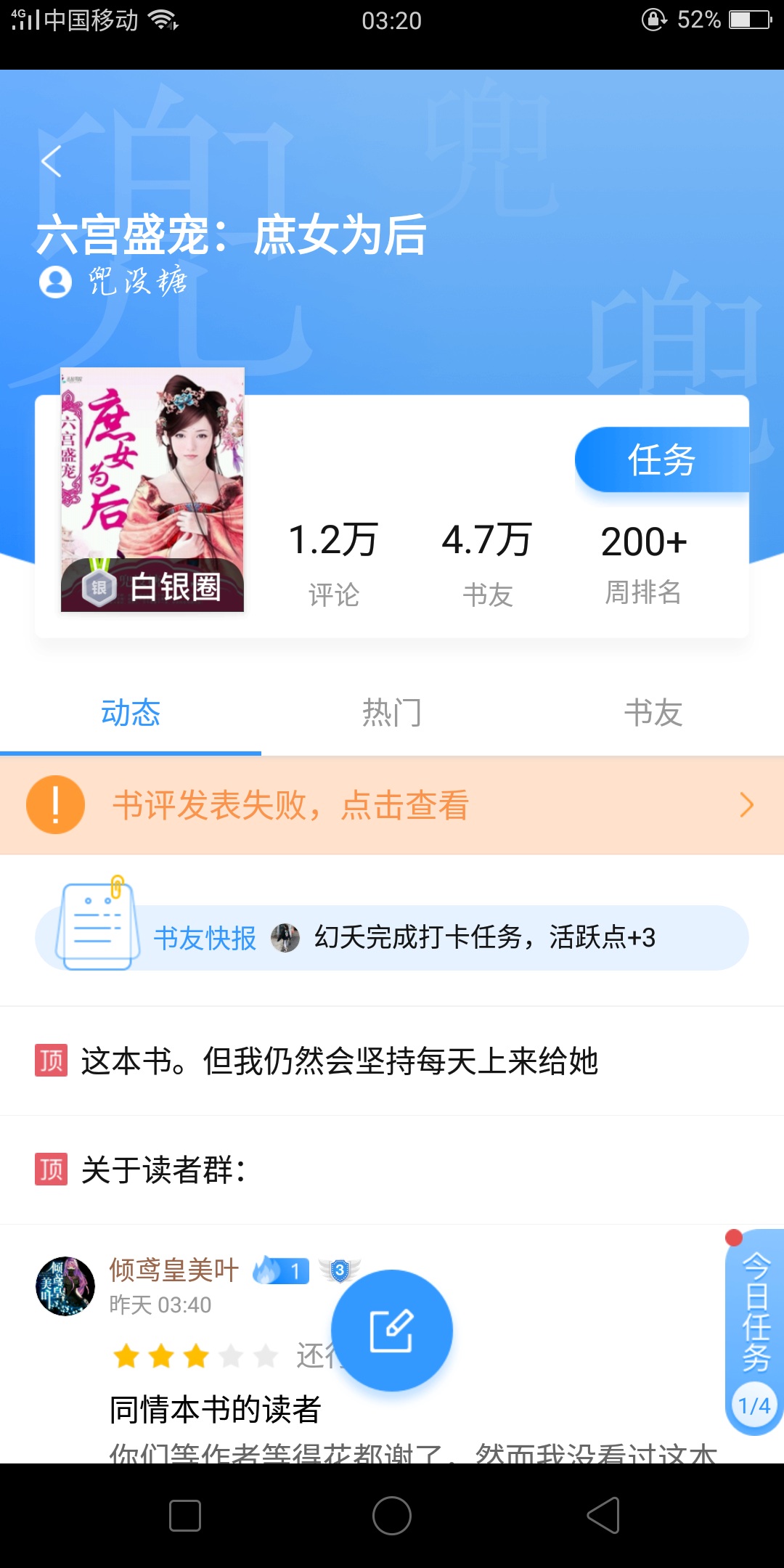Viewport: 784px width, 1568px height.
Task: View the failed review notice 书评发表失败
Action: click(392, 805)
